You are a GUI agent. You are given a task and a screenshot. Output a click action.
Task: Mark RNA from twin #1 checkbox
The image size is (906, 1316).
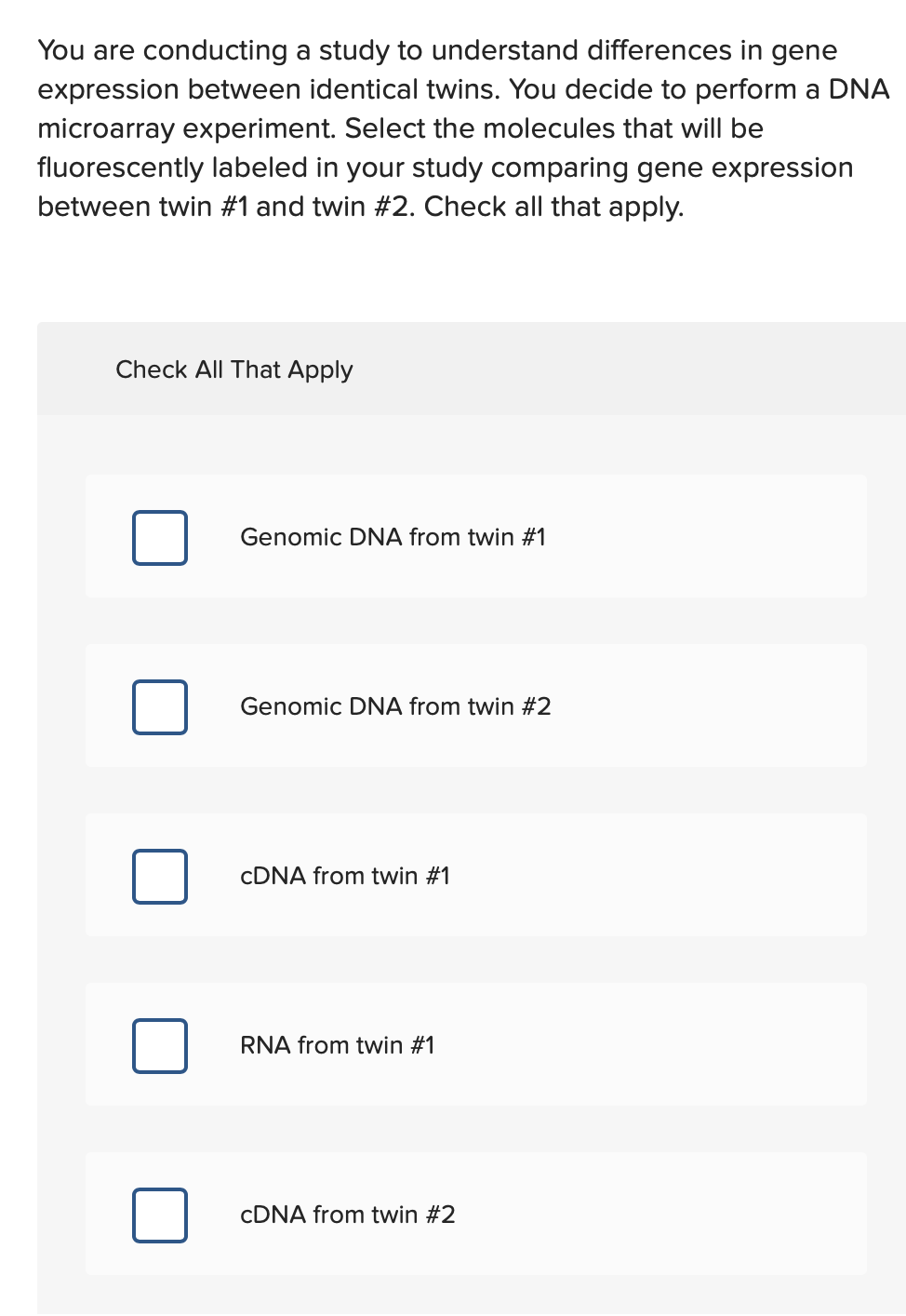160,1046
